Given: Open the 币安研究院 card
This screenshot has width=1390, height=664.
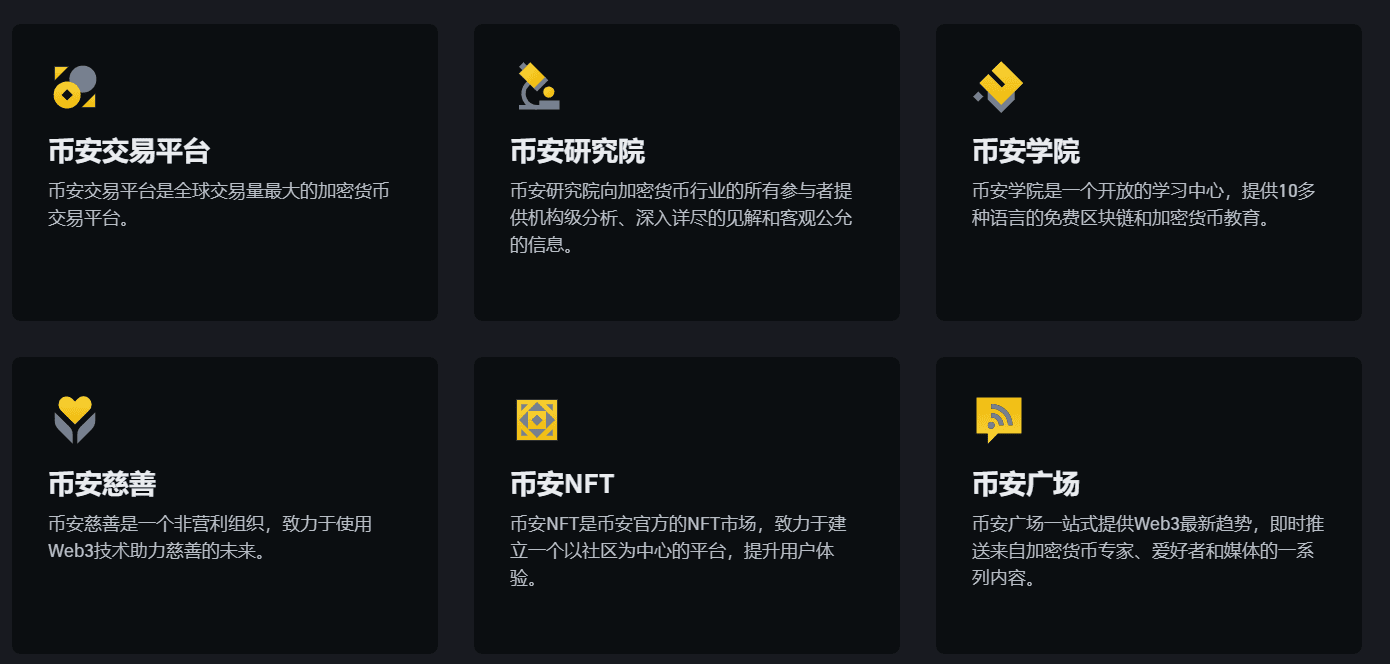Looking at the screenshot, I should point(686,172).
